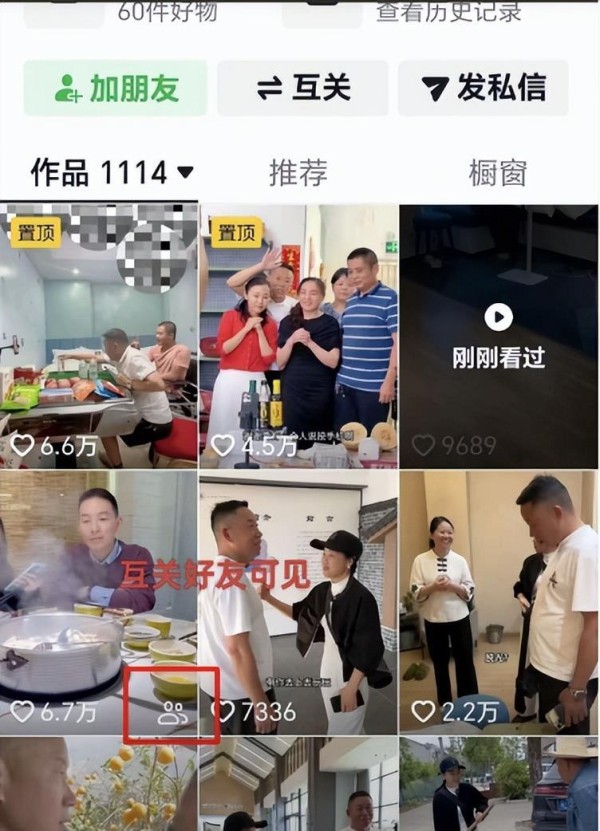
Task: Play the video marked 刚刚看过
Action: 498,336
